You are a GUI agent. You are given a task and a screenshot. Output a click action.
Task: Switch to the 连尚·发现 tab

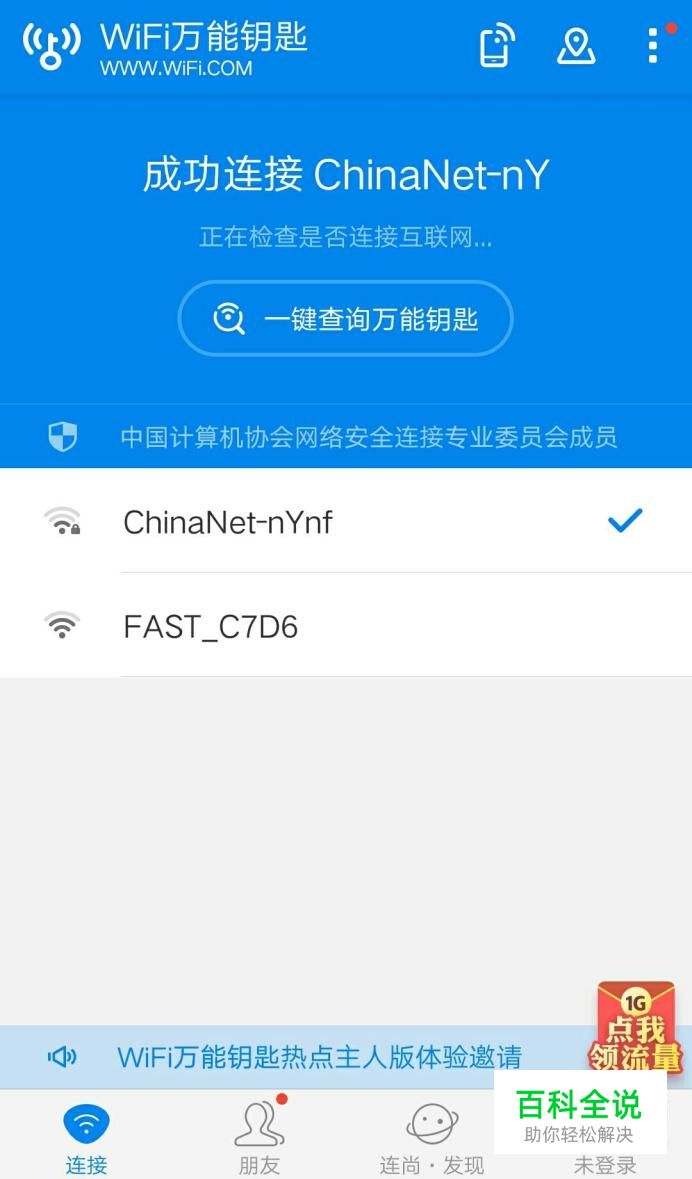coord(431,1138)
